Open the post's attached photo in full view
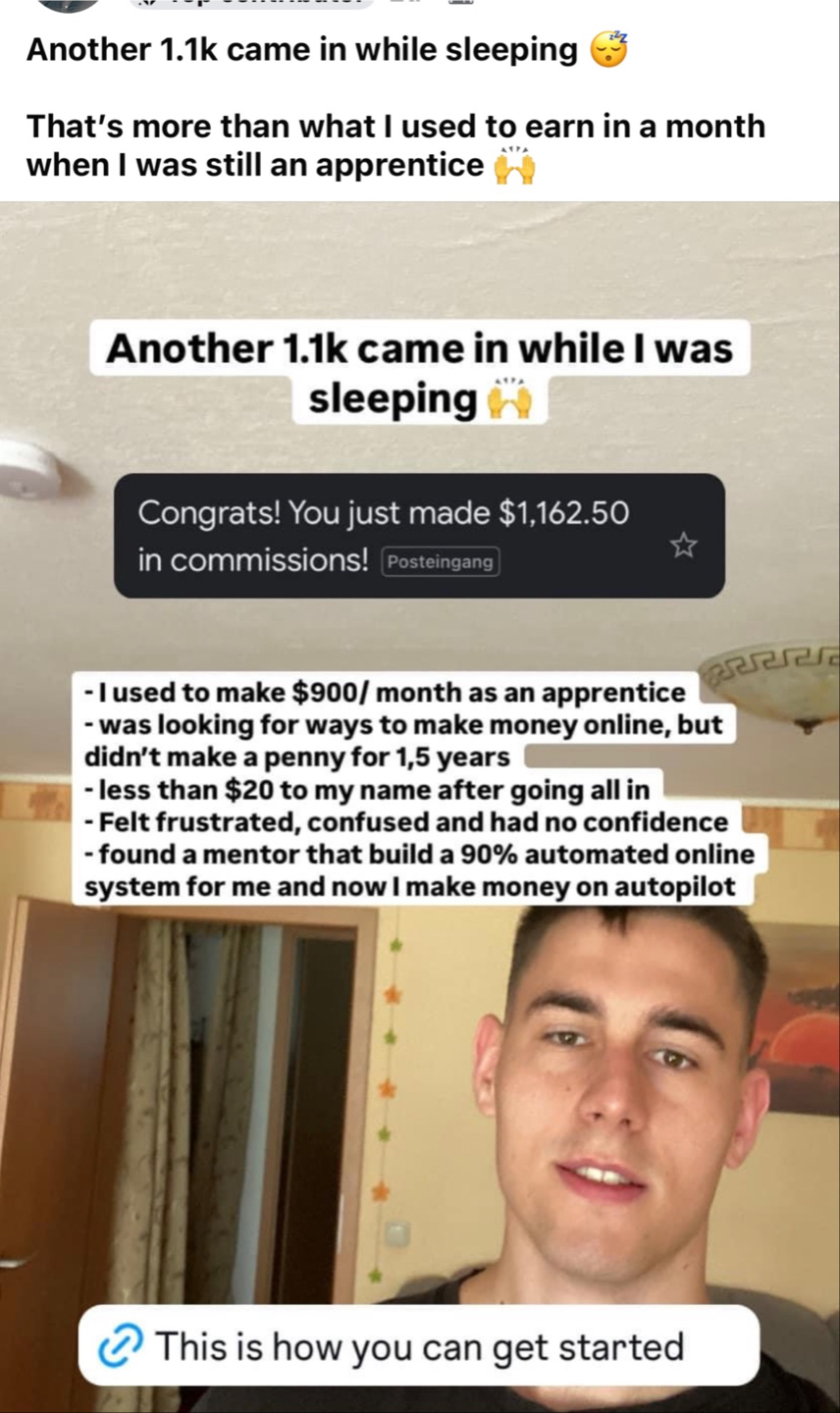Image resolution: width=840 pixels, height=1413 pixels. [420, 807]
